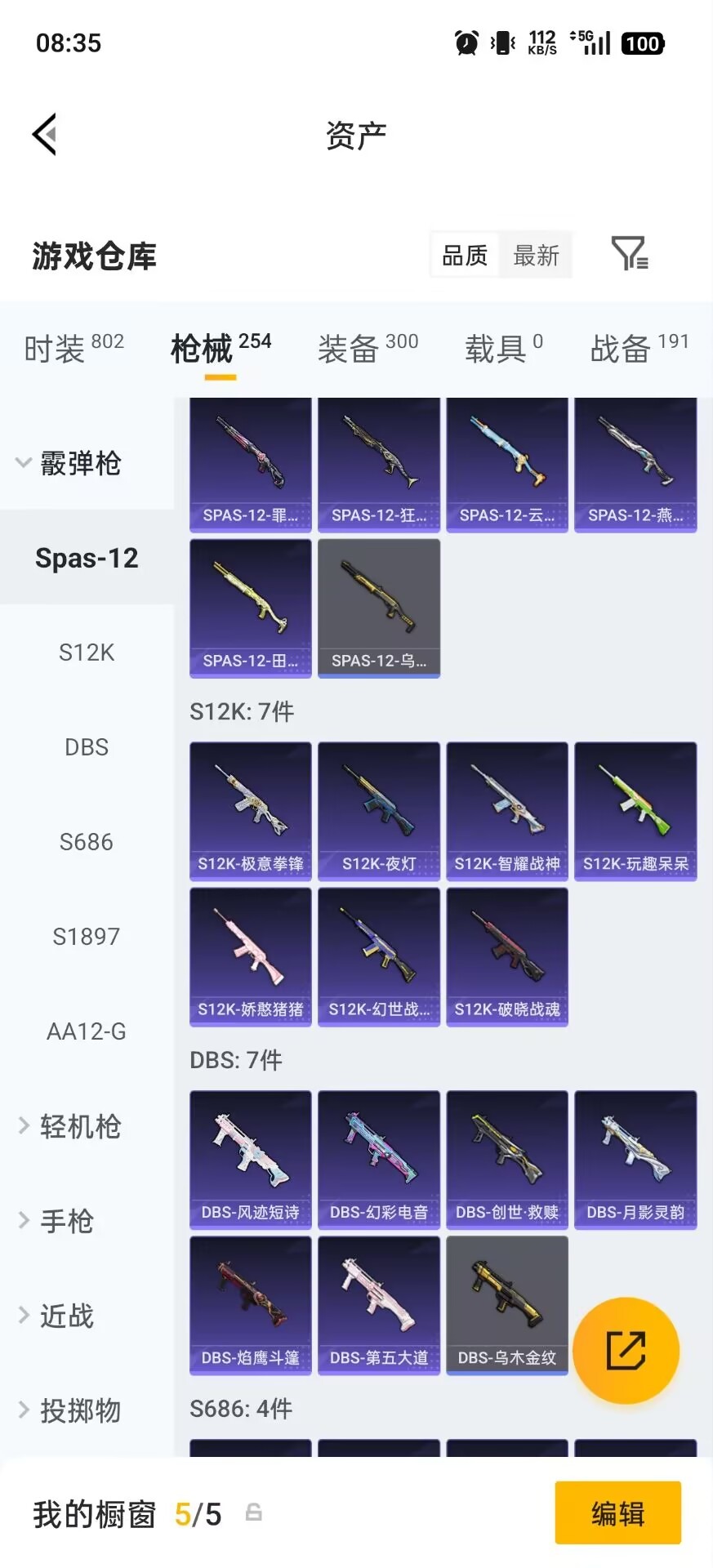This screenshot has height=1568, width=713.
Task: Tap the vibration mode icon in status bar
Action: tap(501, 42)
